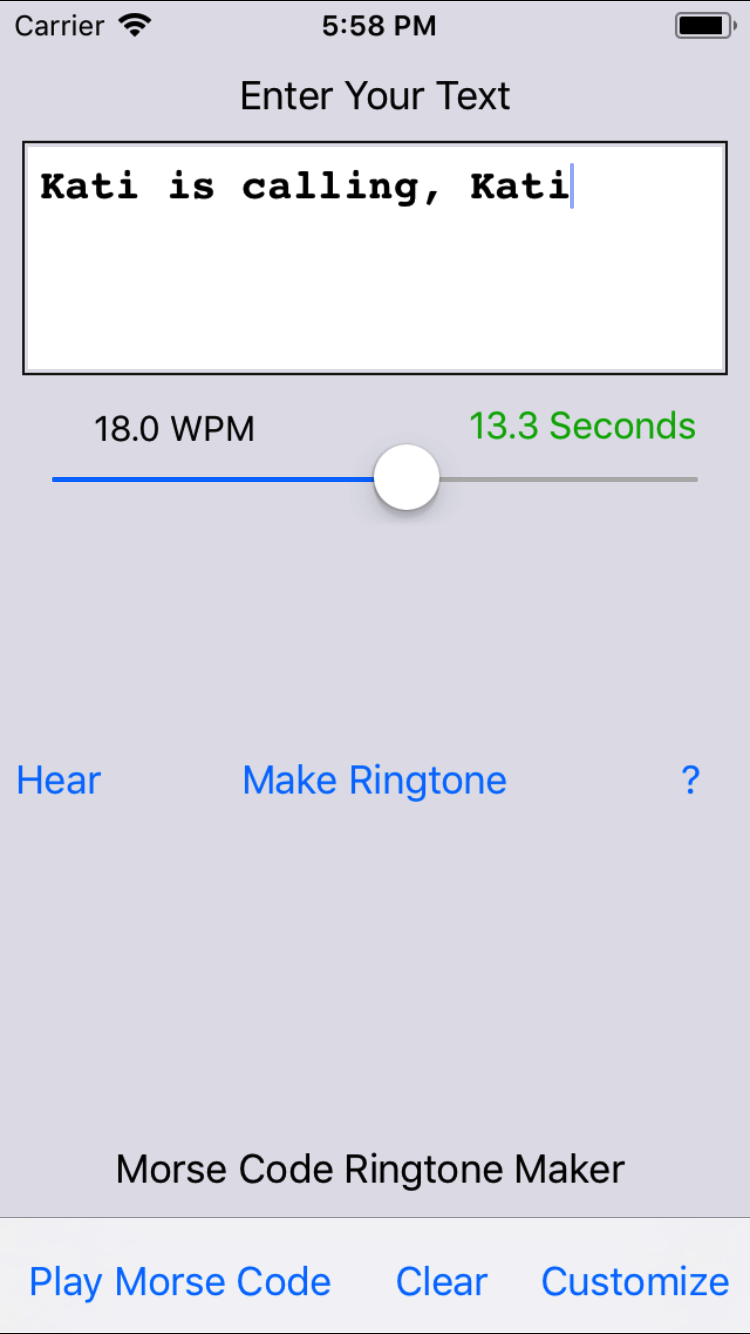Tap the Morse Code Ringtone Maker title
This screenshot has width=750, height=1334.
(x=370, y=1168)
